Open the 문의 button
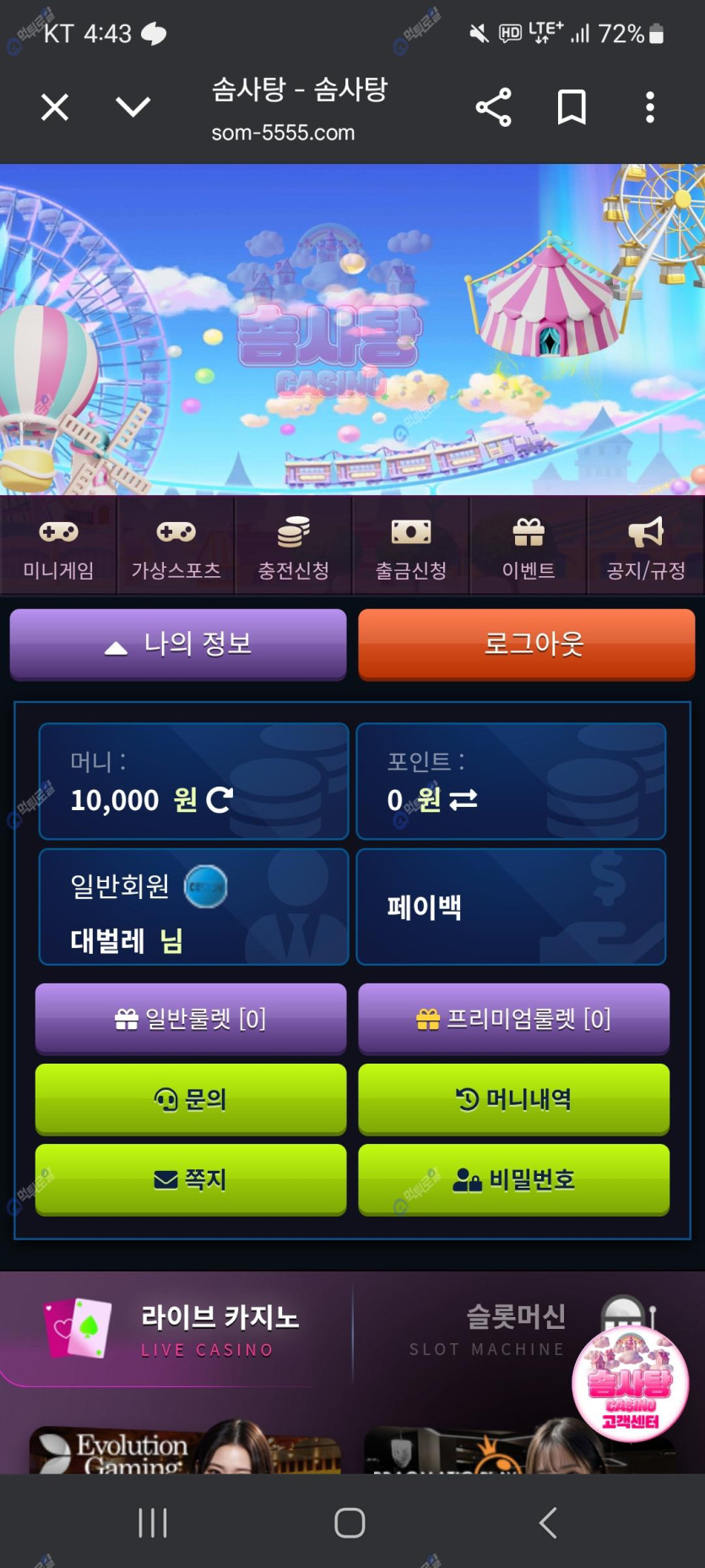The width and height of the screenshot is (705, 1568). click(x=191, y=1099)
